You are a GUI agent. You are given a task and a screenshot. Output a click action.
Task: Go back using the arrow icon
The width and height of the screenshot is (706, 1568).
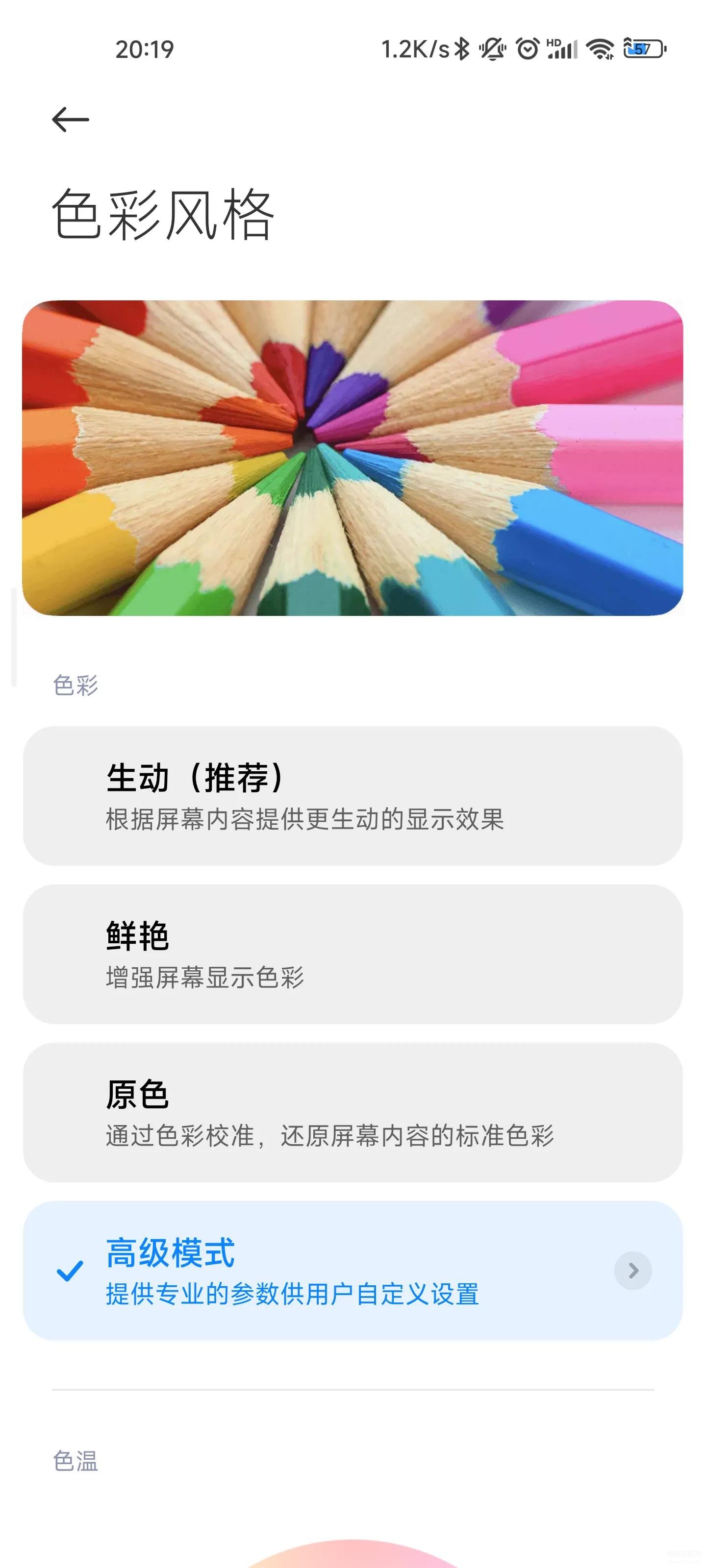tap(71, 119)
